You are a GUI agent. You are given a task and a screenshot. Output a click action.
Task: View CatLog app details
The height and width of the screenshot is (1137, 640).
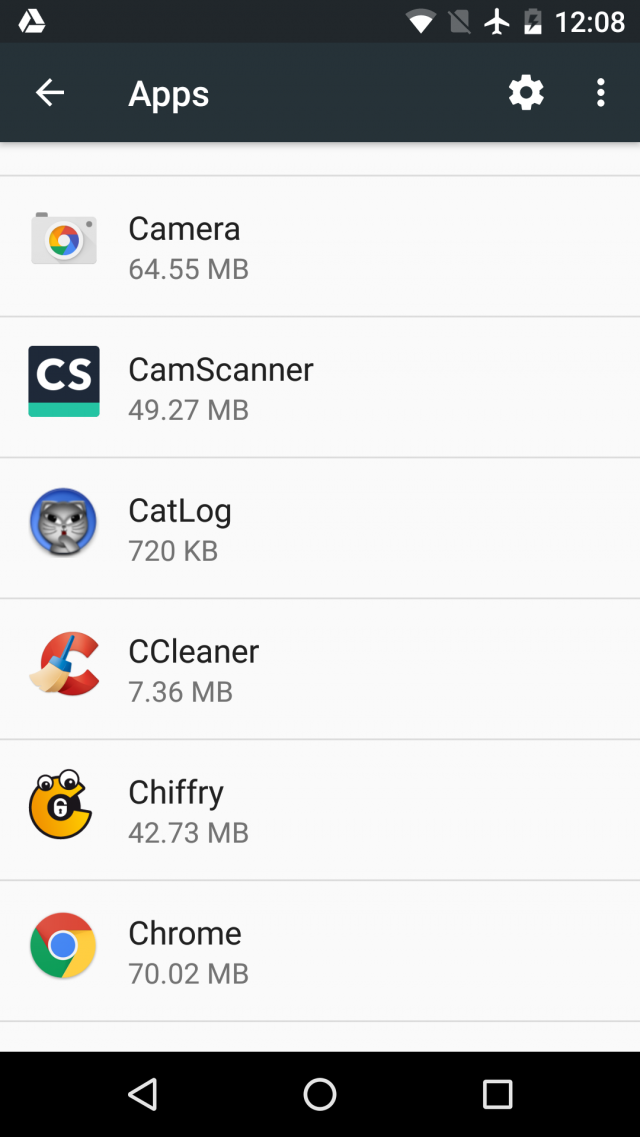click(x=320, y=528)
